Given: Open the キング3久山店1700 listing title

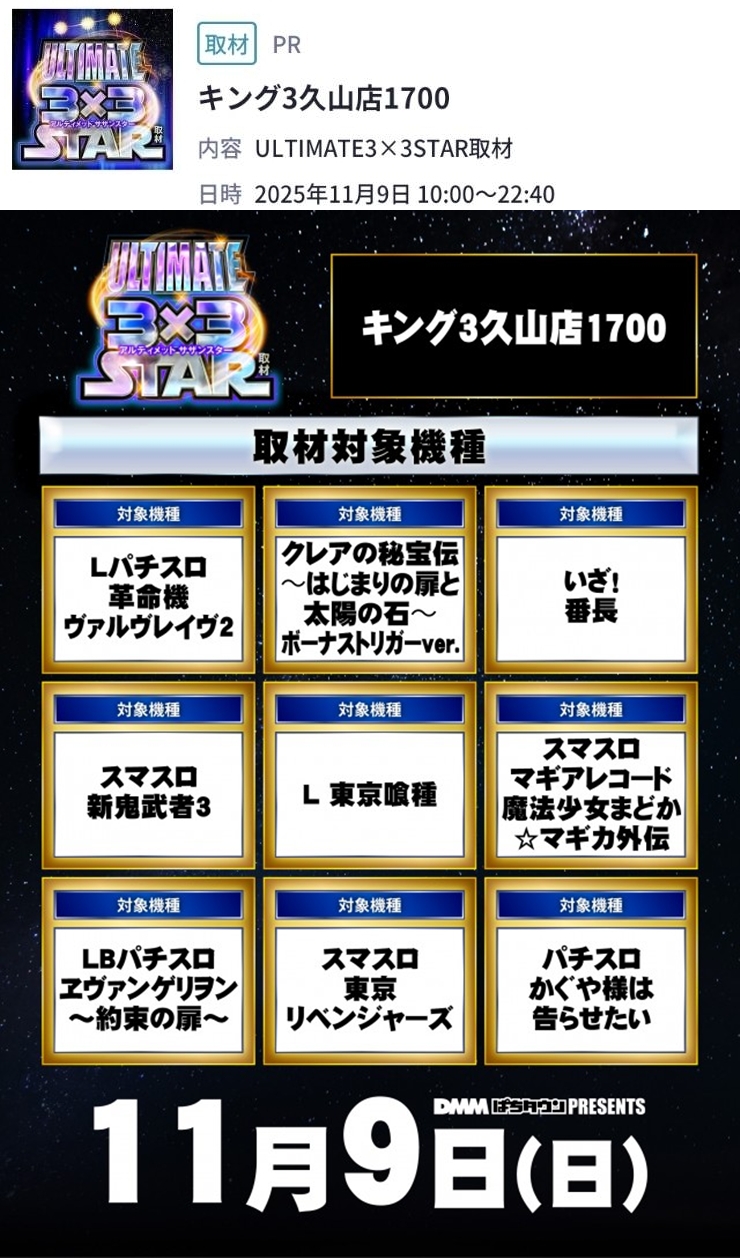Looking at the screenshot, I should [x=324, y=98].
